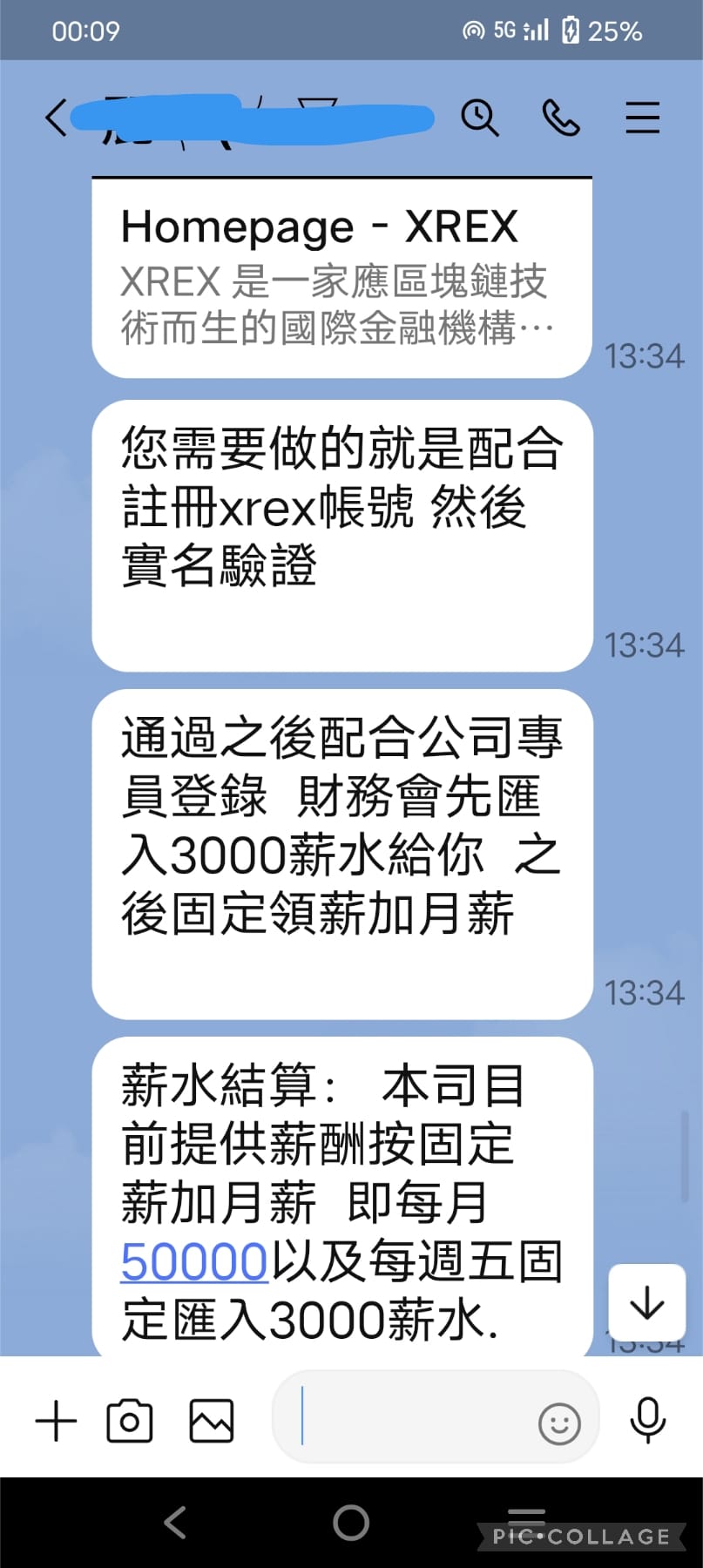Tap the system home button
Image resolution: width=703 pixels, height=1568 pixels.
[x=351, y=1523]
